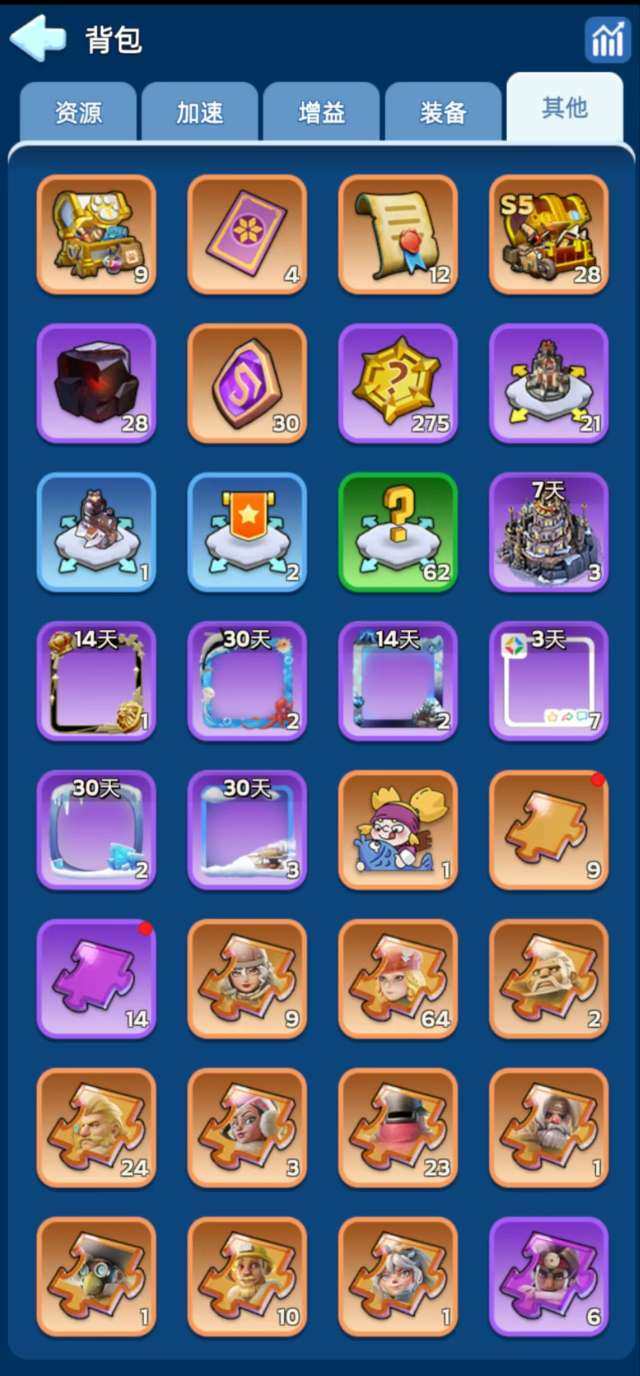Pick the purple hero fragment with 6
This screenshot has width=640, height=1376.
548,1277
